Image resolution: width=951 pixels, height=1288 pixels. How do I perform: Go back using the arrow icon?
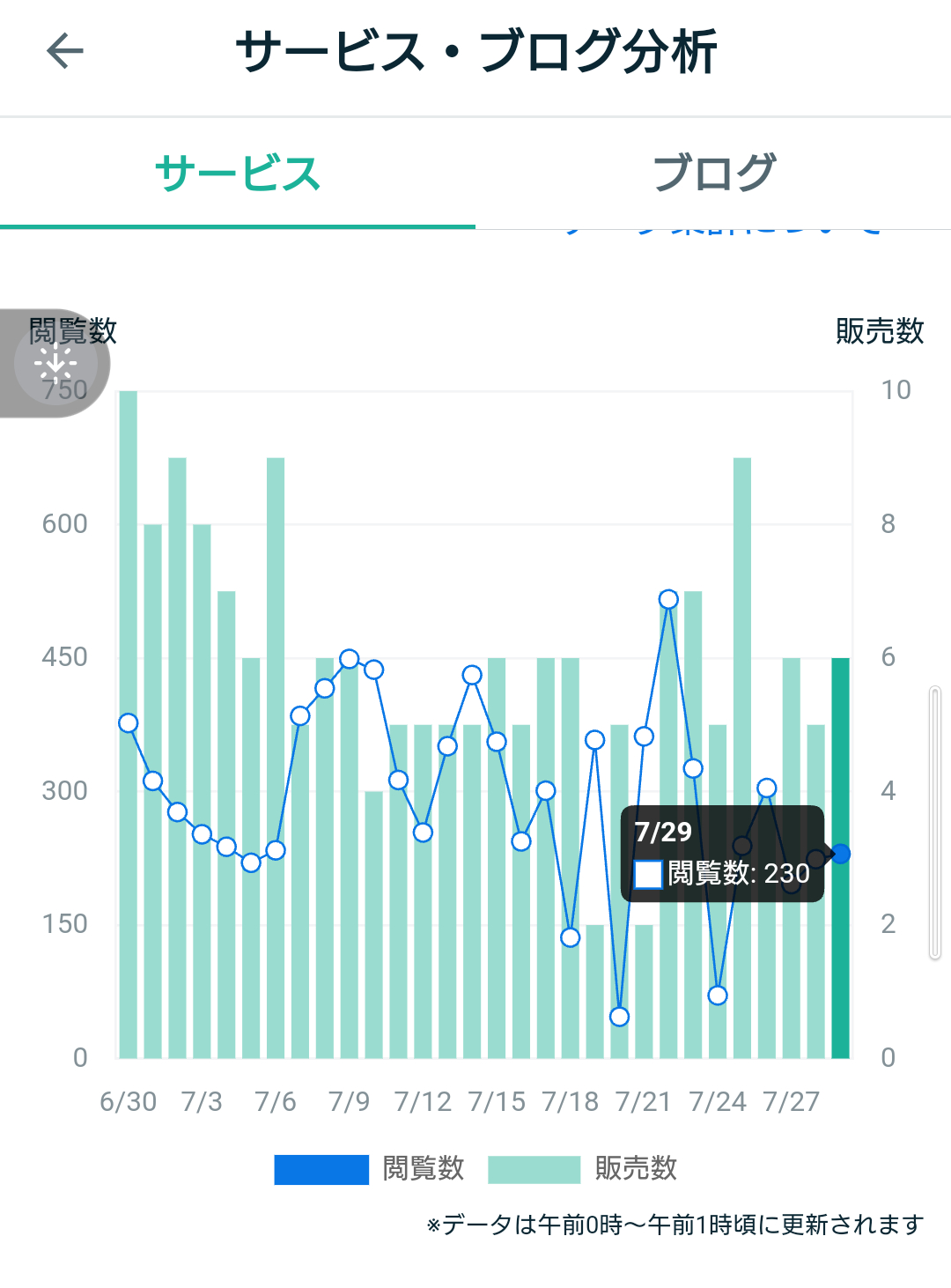point(65,50)
